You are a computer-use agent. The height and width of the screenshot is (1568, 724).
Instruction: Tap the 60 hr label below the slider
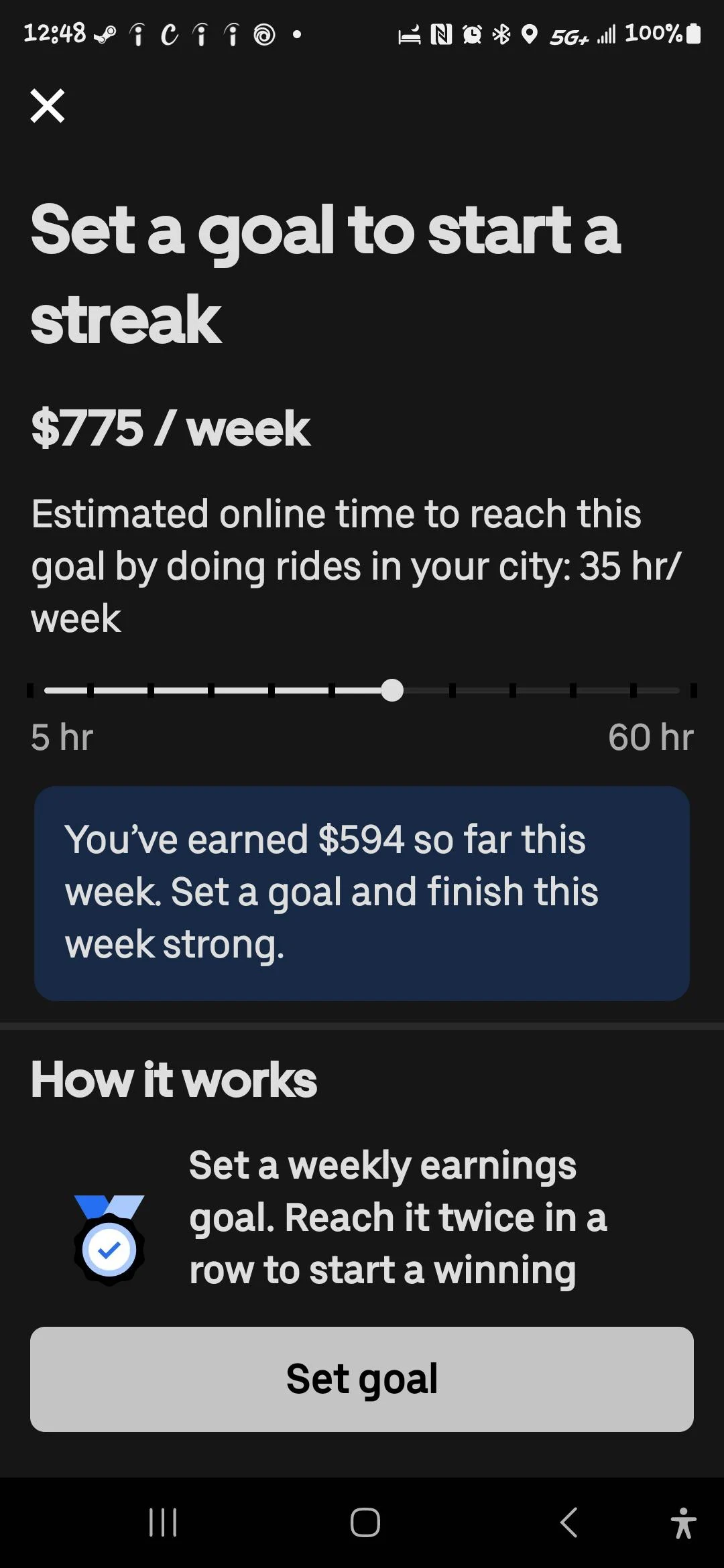click(650, 736)
